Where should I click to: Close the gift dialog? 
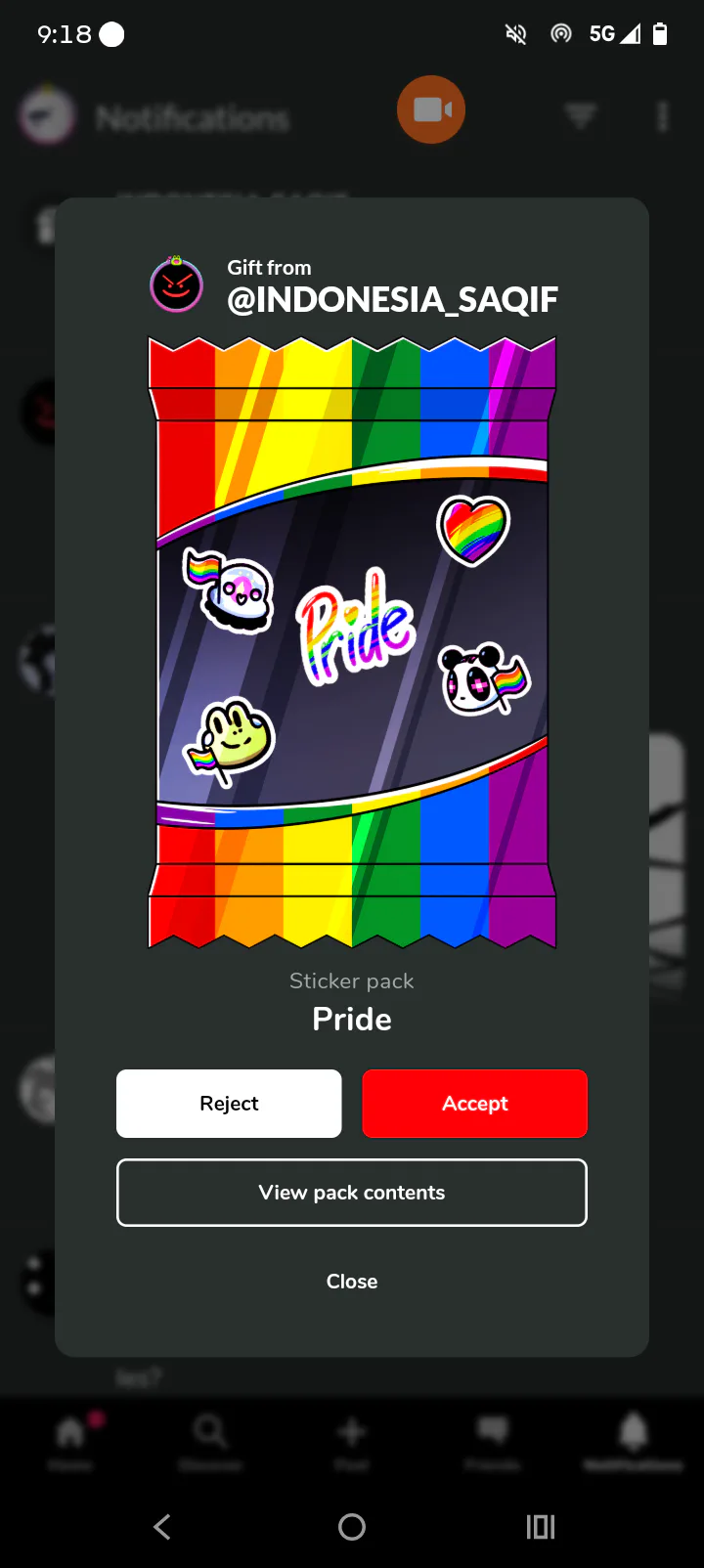tap(352, 1282)
